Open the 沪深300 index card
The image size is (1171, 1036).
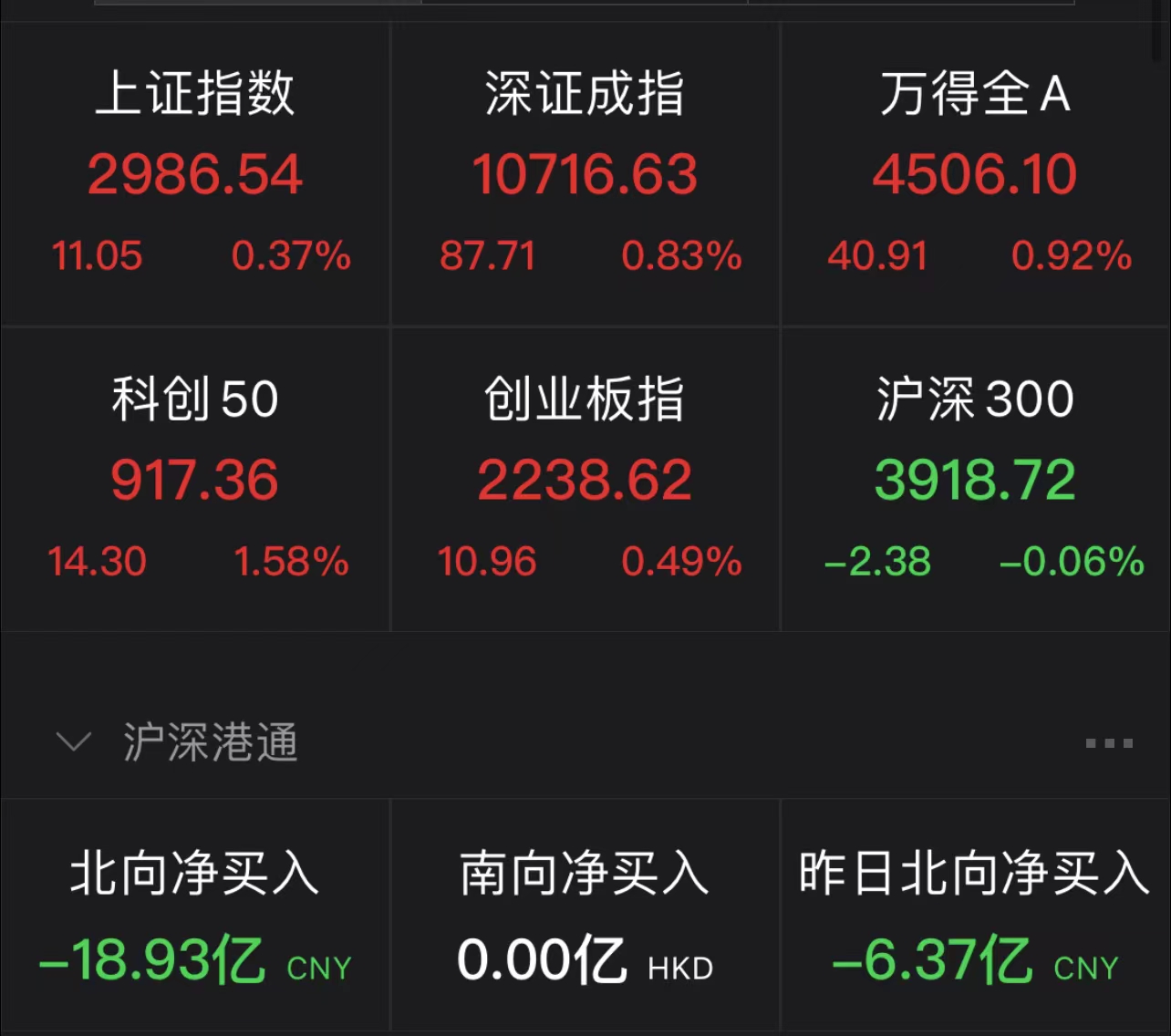(x=975, y=479)
